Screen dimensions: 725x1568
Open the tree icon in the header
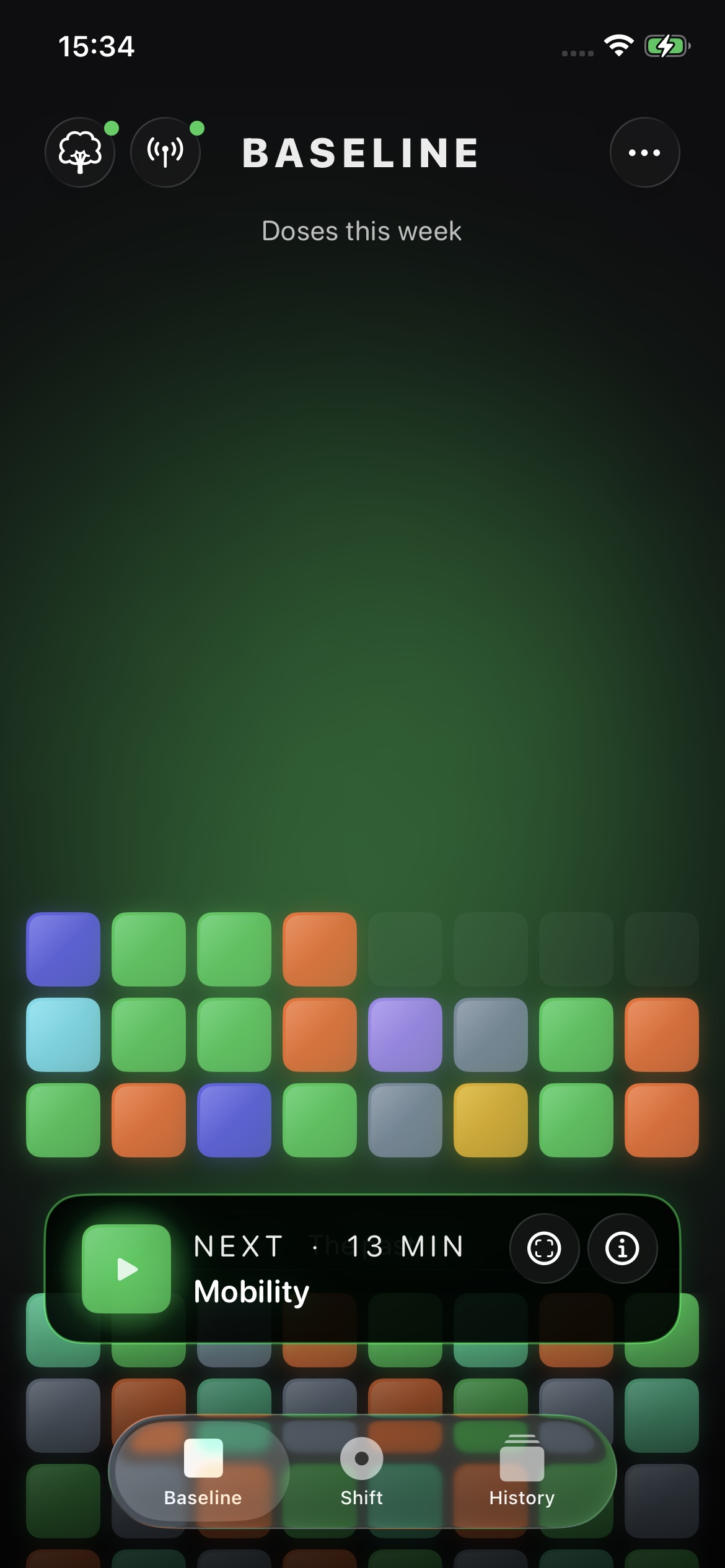(x=80, y=152)
